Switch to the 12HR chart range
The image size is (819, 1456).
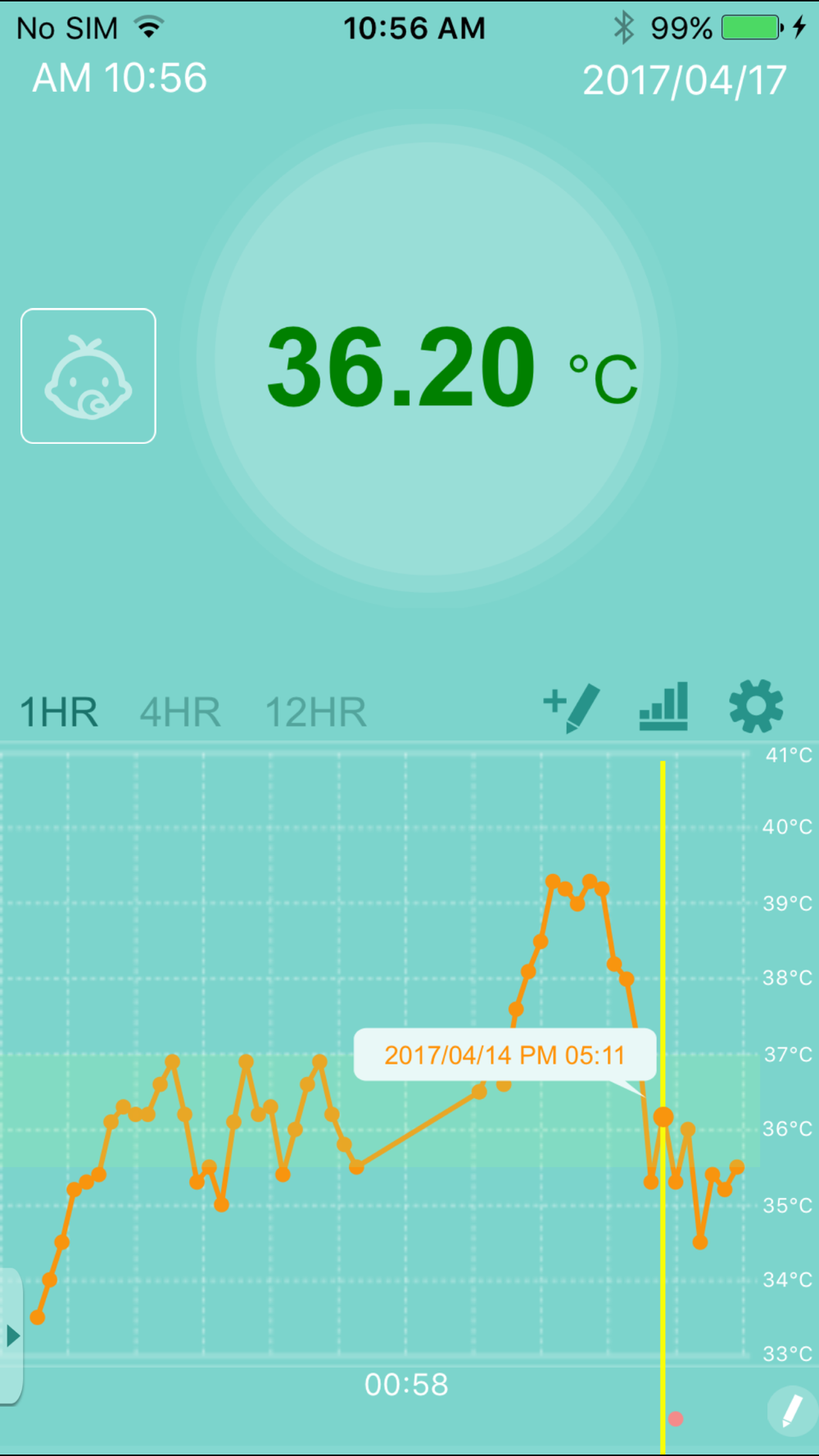[x=316, y=712]
